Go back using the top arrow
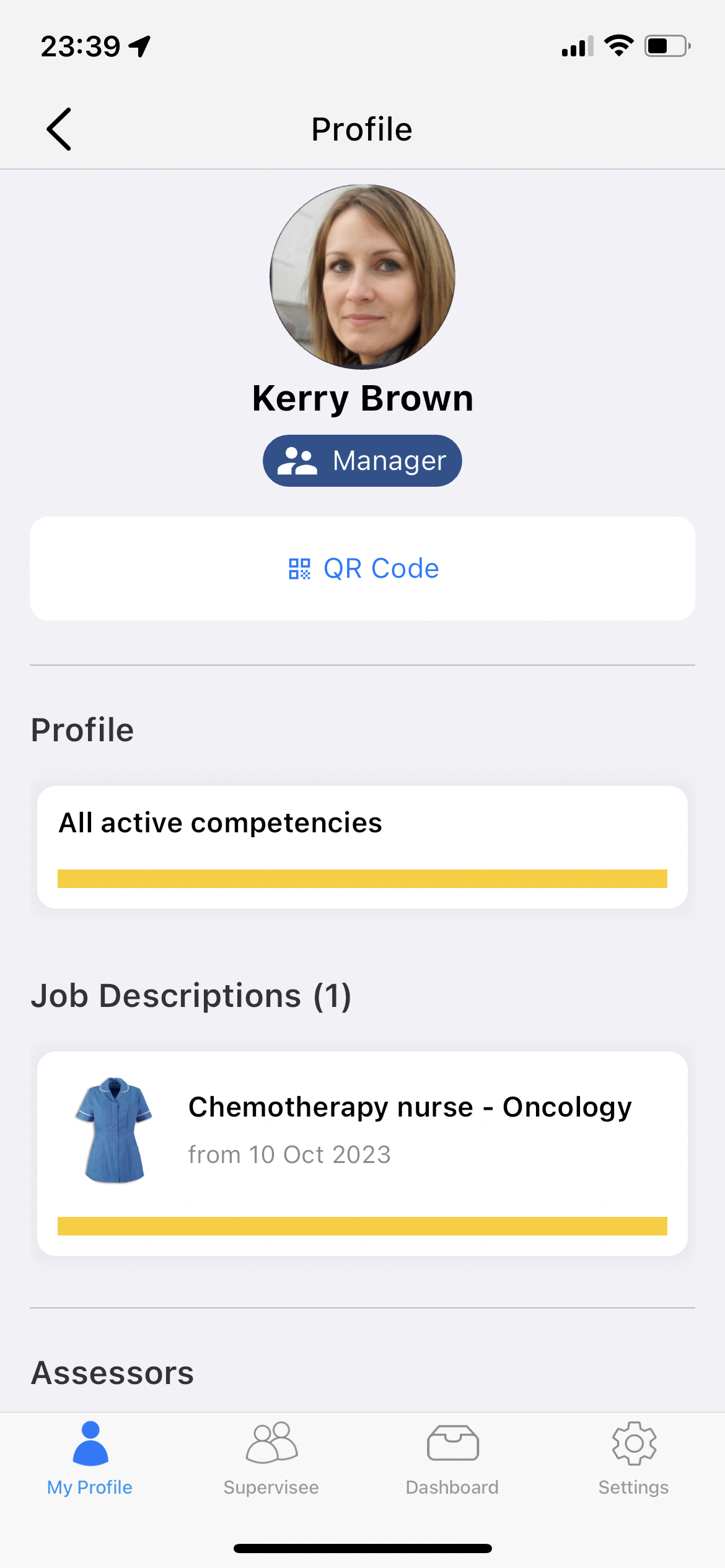The height and width of the screenshot is (1568, 725). 59,129
